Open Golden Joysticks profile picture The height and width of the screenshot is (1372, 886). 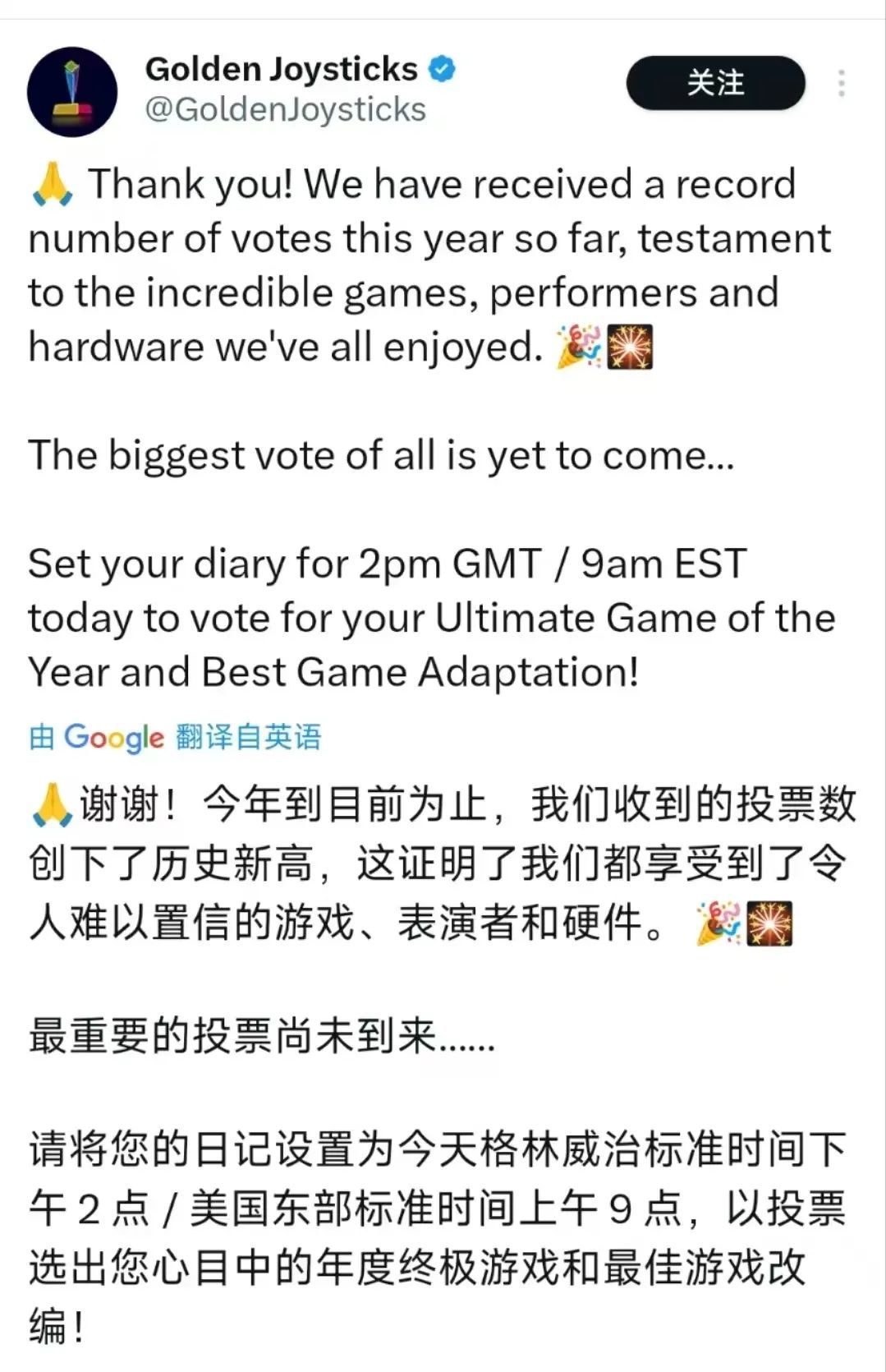(72, 91)
